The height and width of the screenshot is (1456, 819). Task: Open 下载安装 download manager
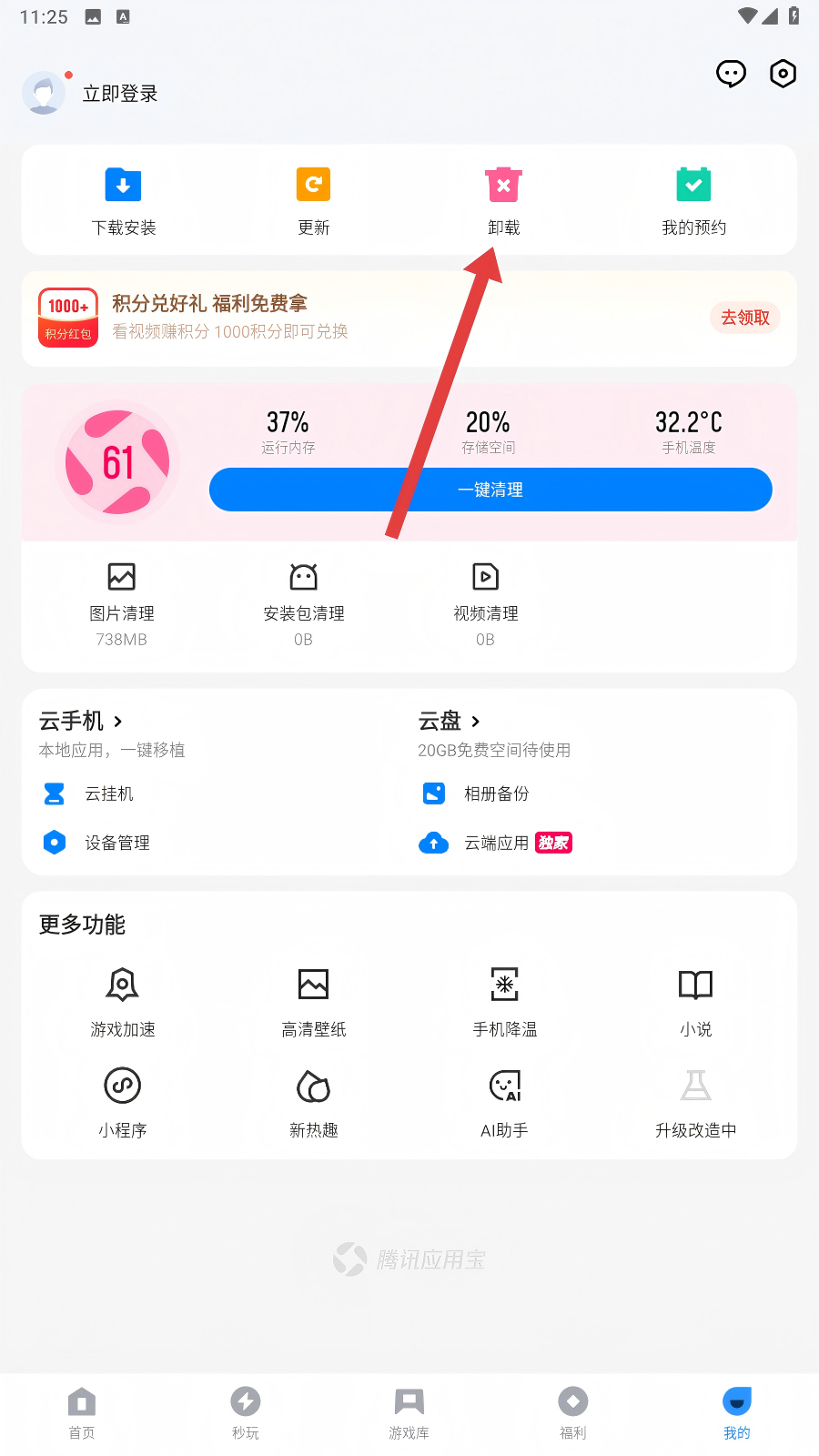(123, 201)
